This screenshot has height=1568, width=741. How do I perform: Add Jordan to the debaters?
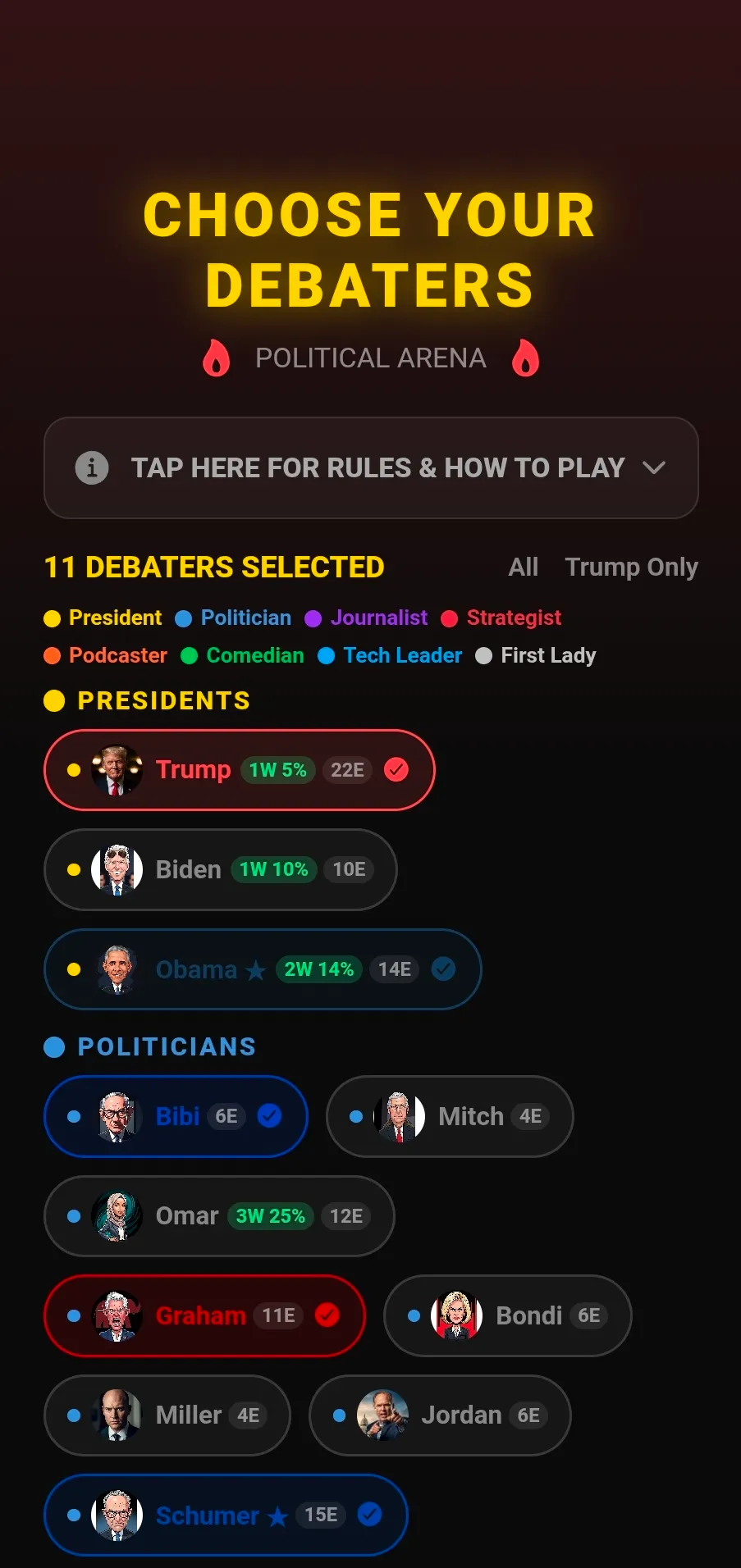(440, 1415)
